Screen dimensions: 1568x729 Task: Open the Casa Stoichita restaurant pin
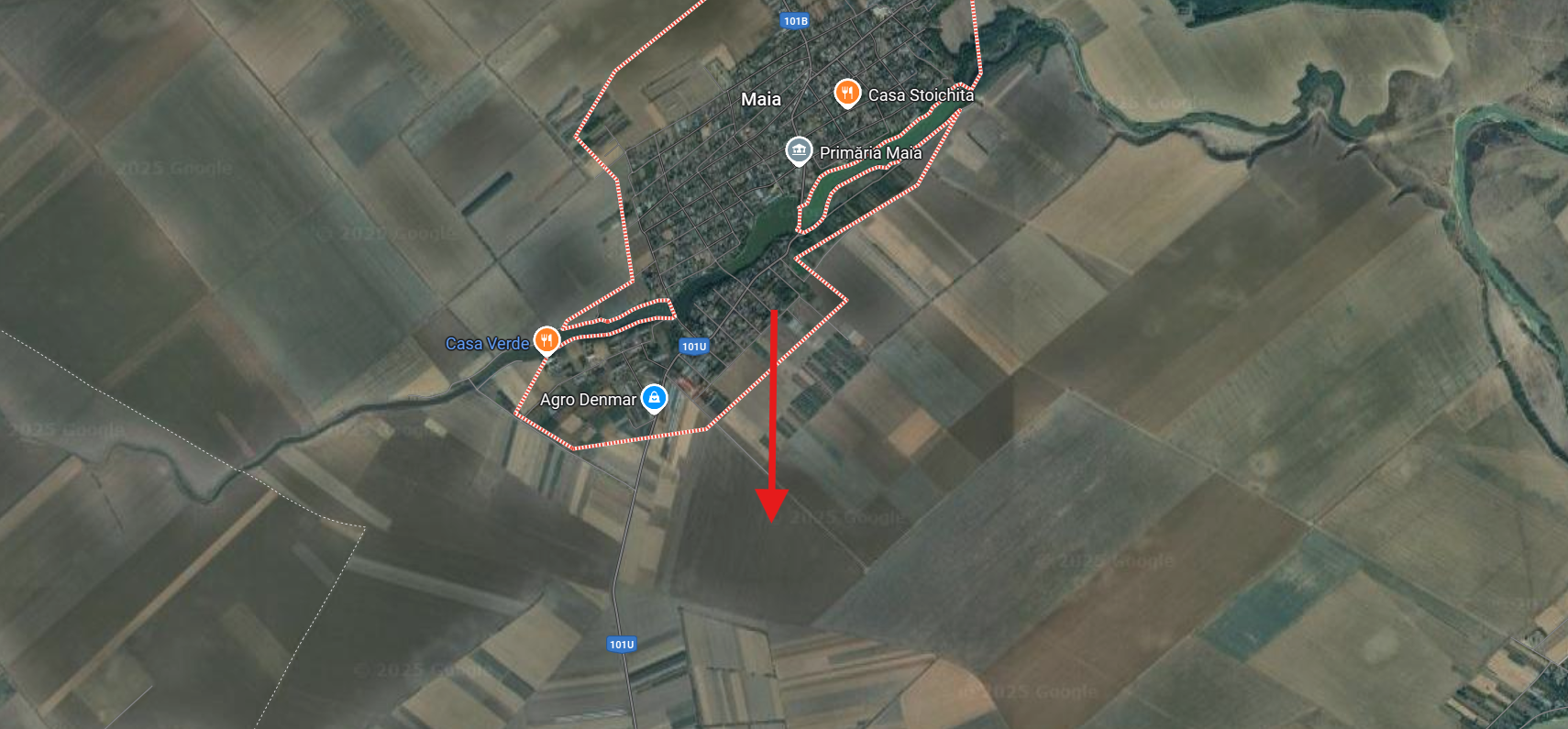847,93
